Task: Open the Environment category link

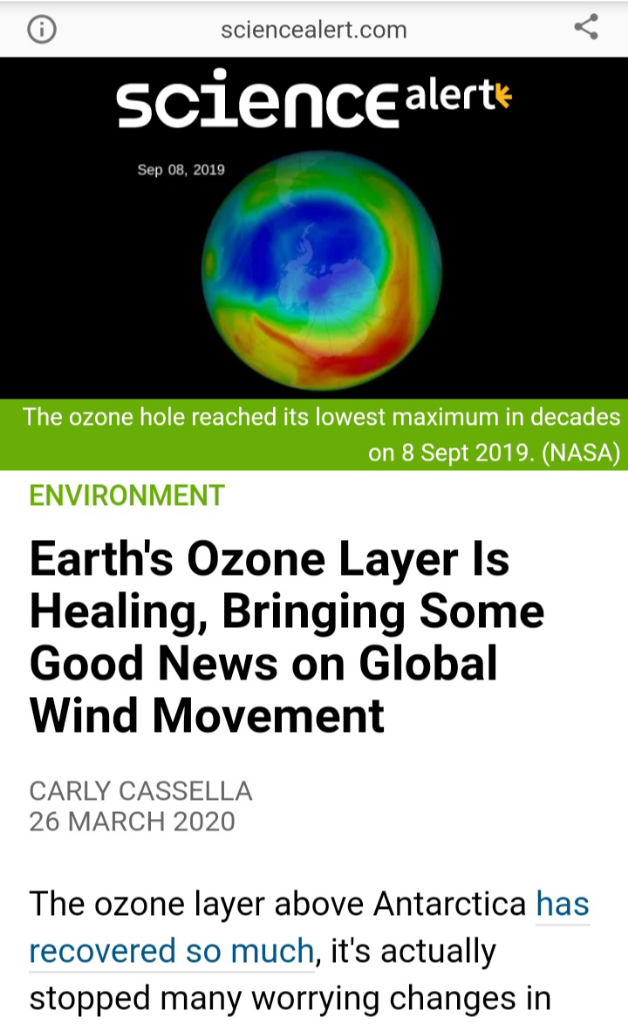Action: click(x=127, y=495)
